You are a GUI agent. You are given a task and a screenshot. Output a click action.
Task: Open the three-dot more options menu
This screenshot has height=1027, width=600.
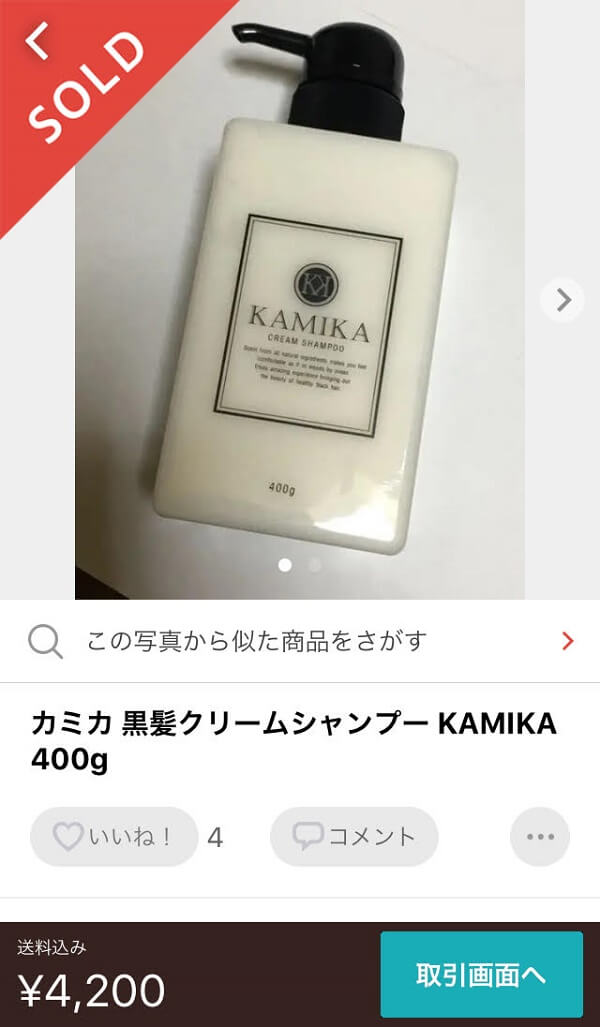click(540, 836)
